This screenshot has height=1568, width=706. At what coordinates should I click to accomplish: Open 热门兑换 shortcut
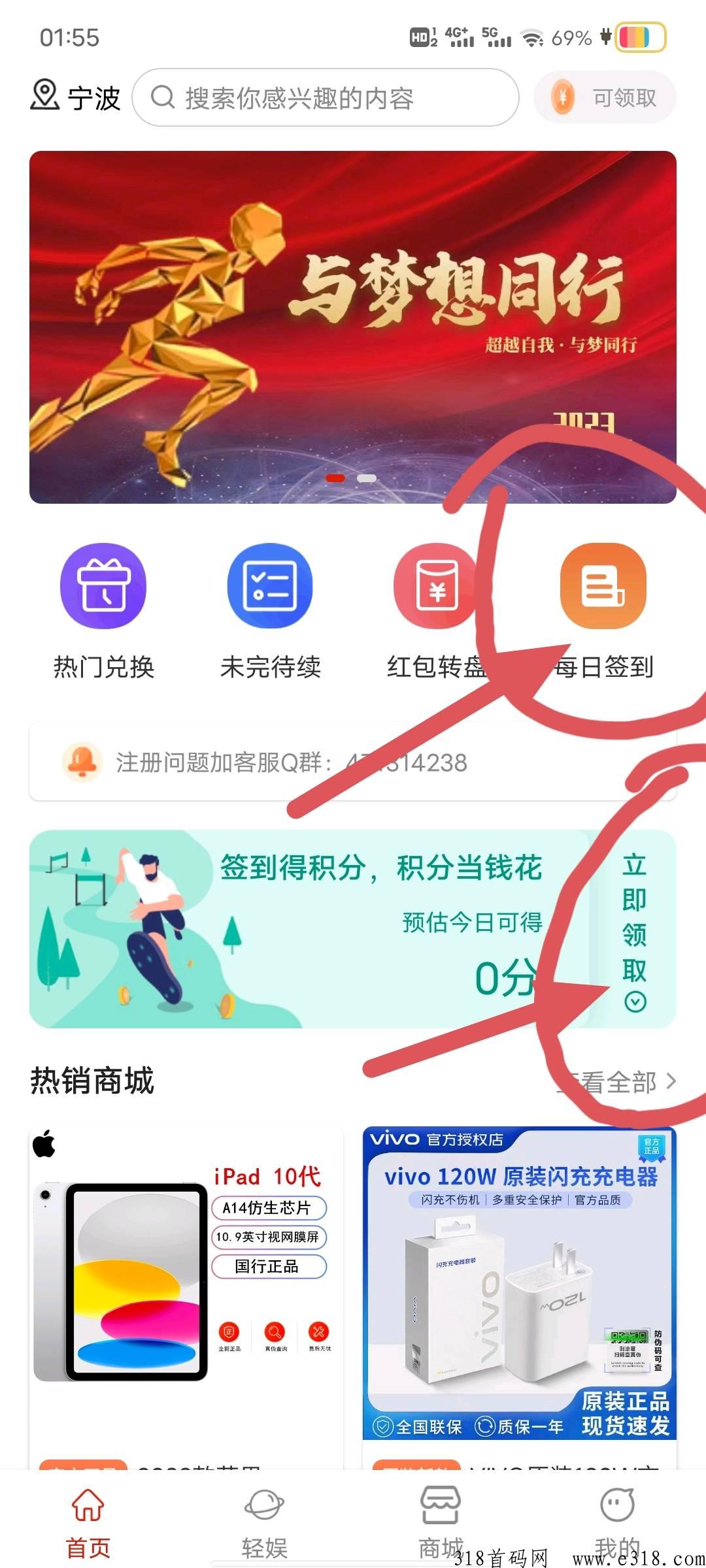click(x=103, y=612)
